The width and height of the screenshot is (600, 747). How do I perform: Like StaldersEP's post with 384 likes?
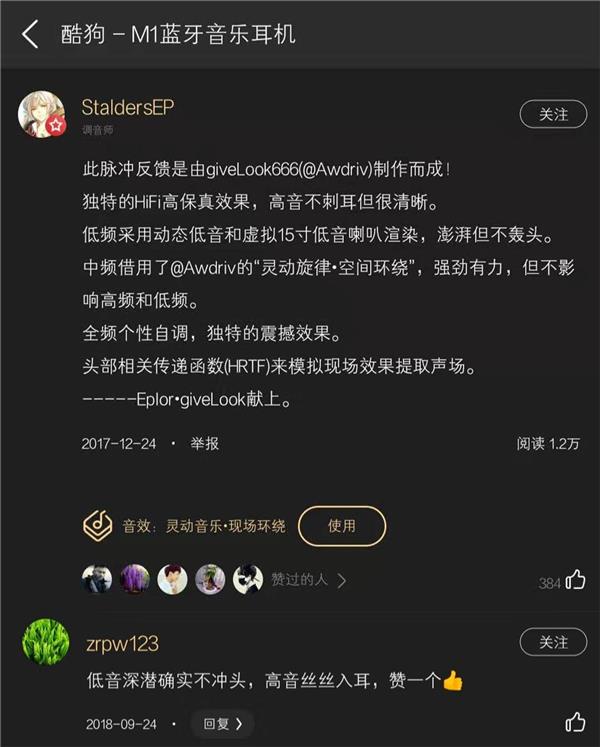[x=575, y=580]
